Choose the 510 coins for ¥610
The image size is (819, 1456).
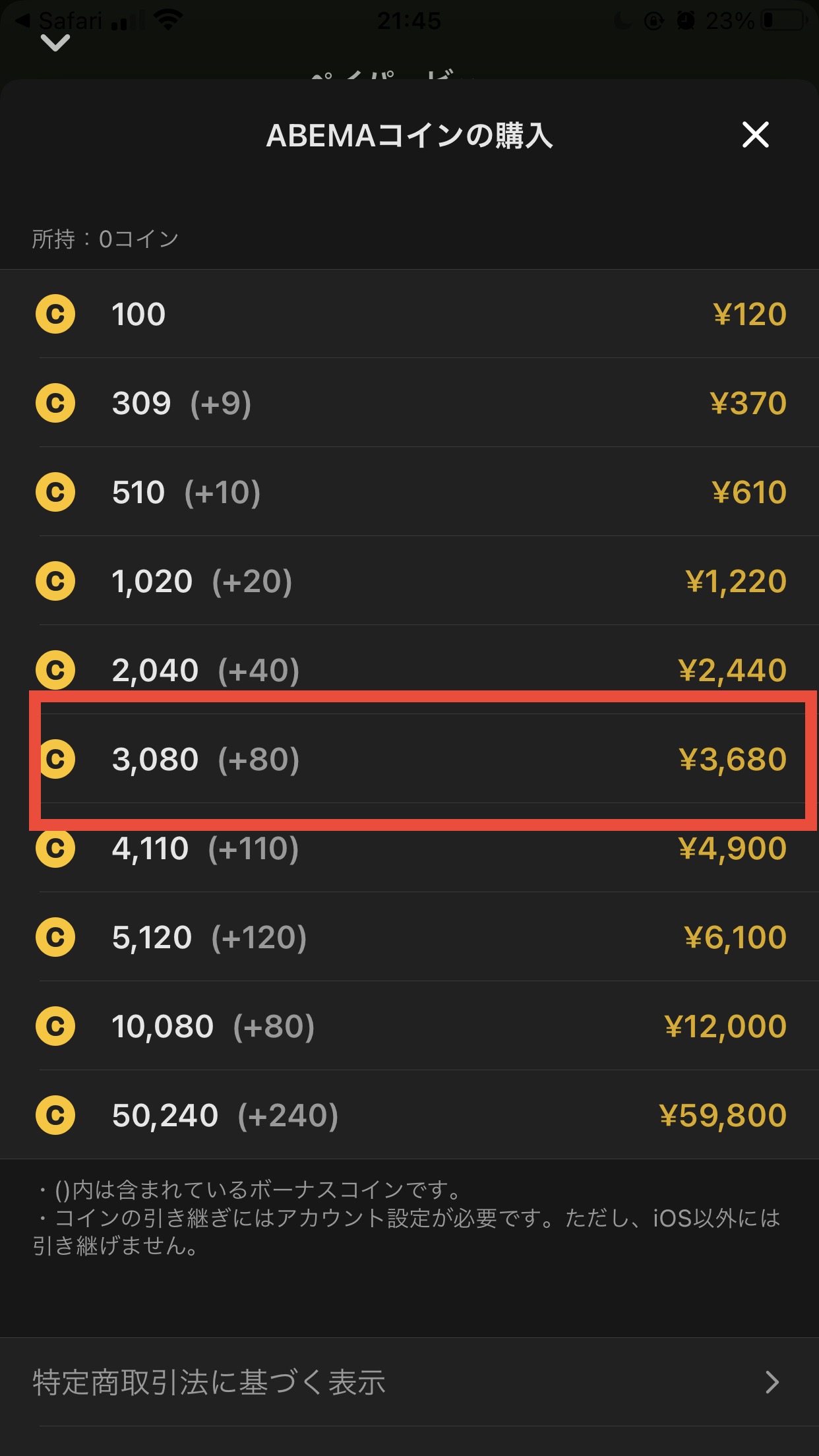click(x=409, y=492)
